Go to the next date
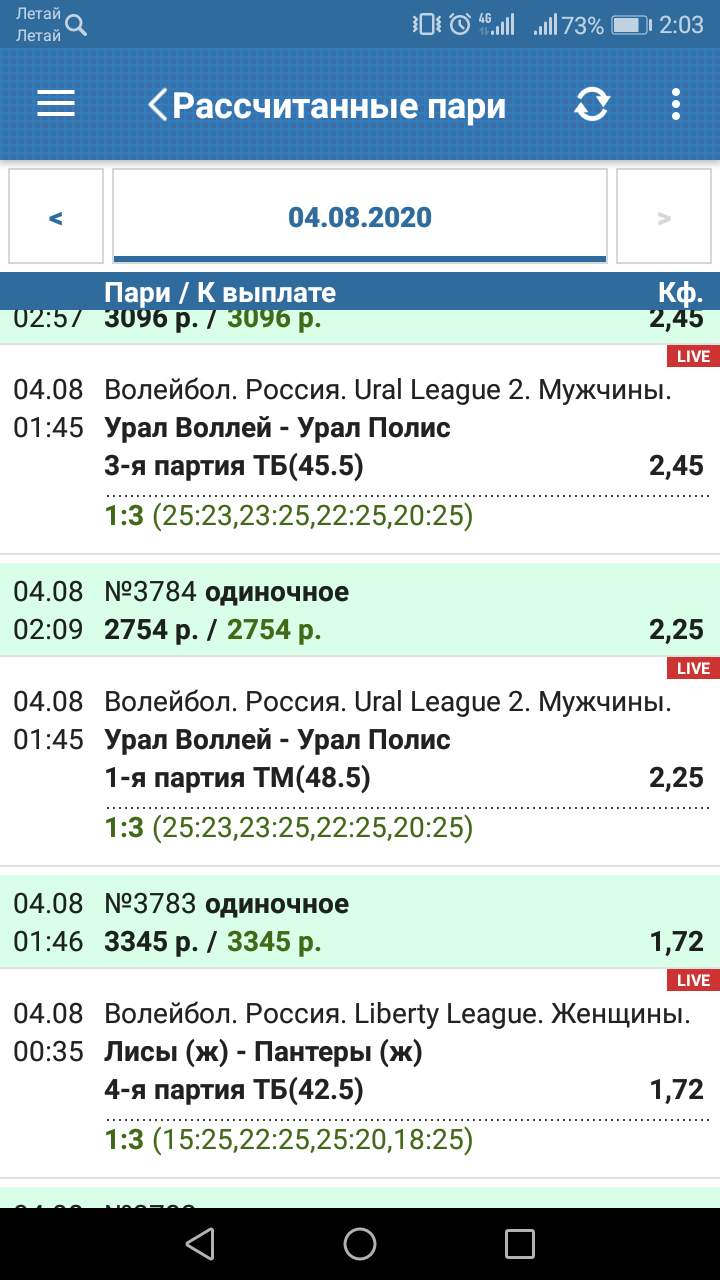Viewport: 720px width, 1280px height. click(x=664, y=217)
